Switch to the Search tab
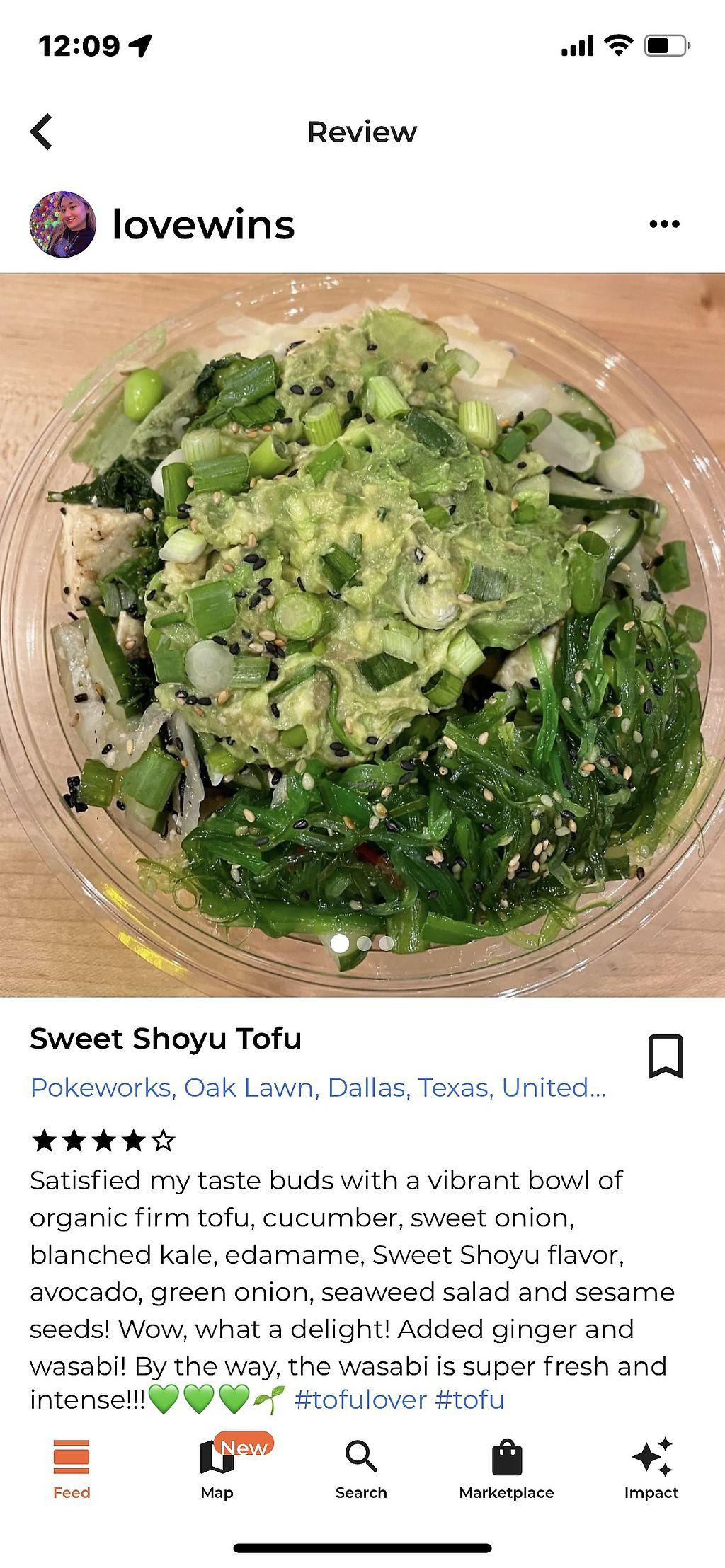Image resolution: width=725 pixels, height=1568 pixels. [361, 1468]
